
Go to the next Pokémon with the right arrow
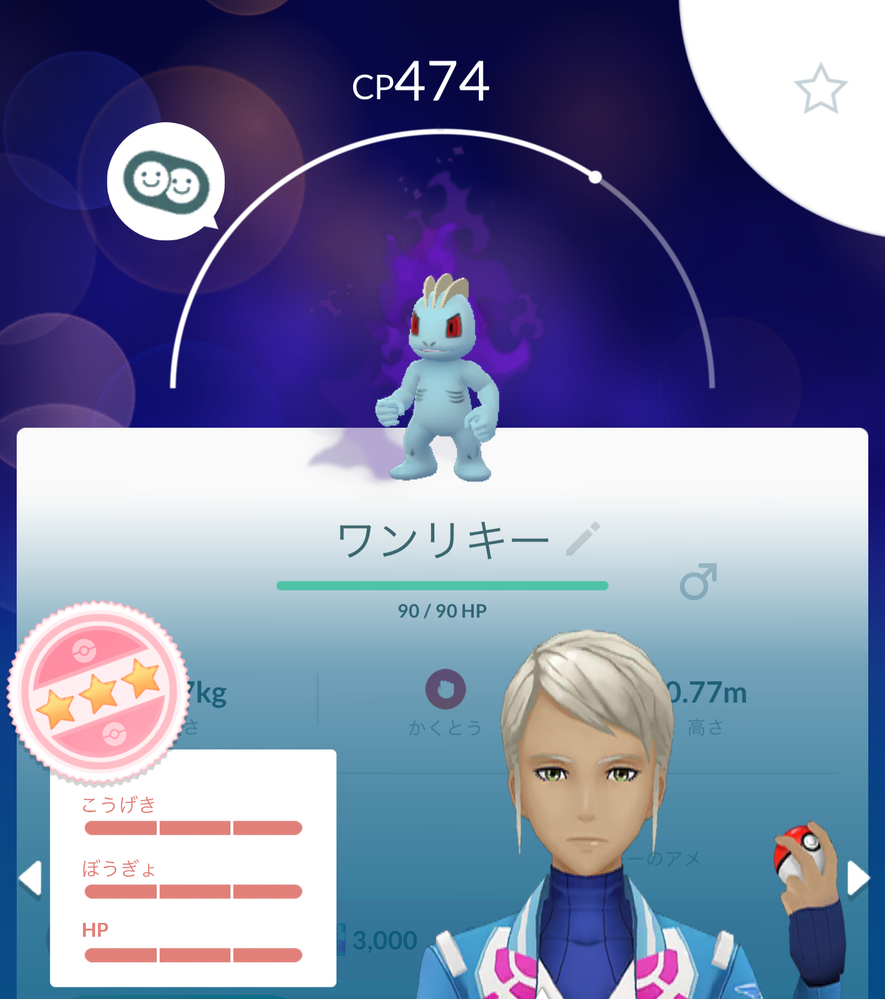coord(858,878)
